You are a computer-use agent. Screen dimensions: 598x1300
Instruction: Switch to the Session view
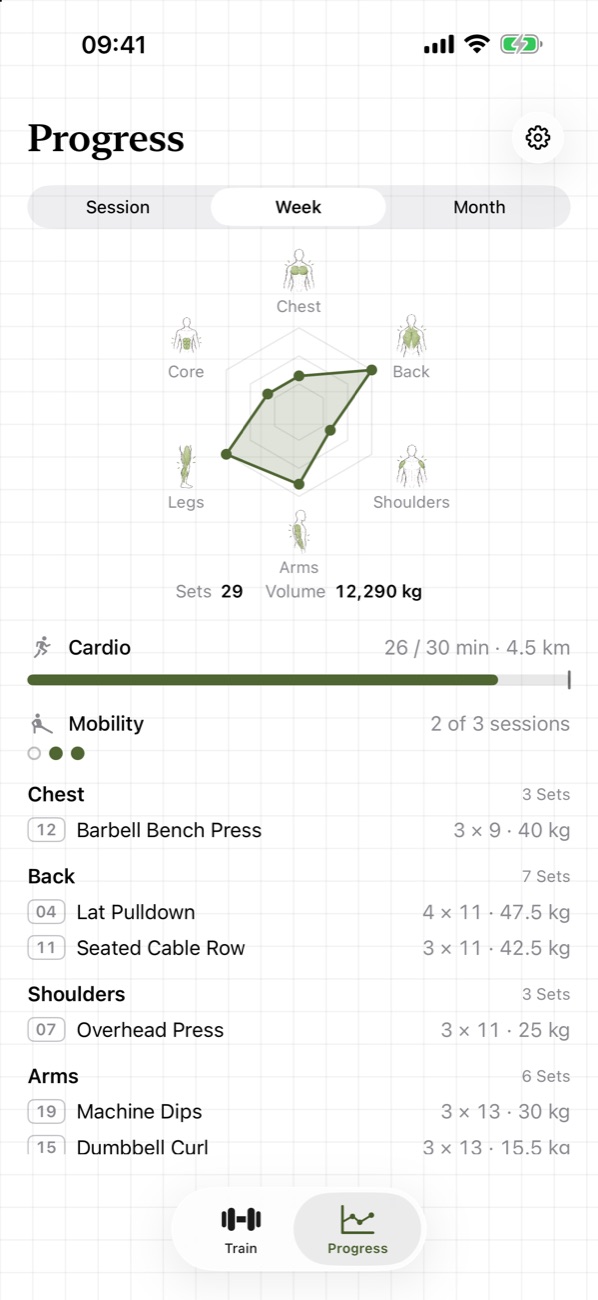(x=118, y=207)
